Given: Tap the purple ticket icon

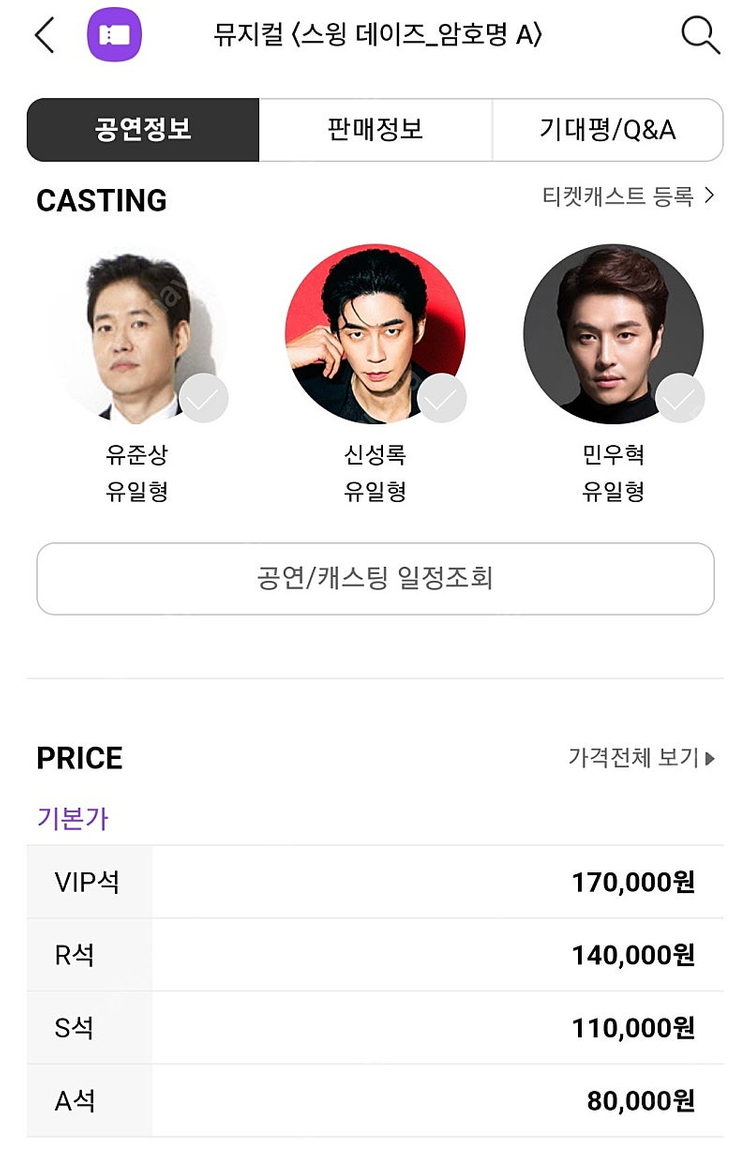Looking at the screenshot, I should click(114, 35).
